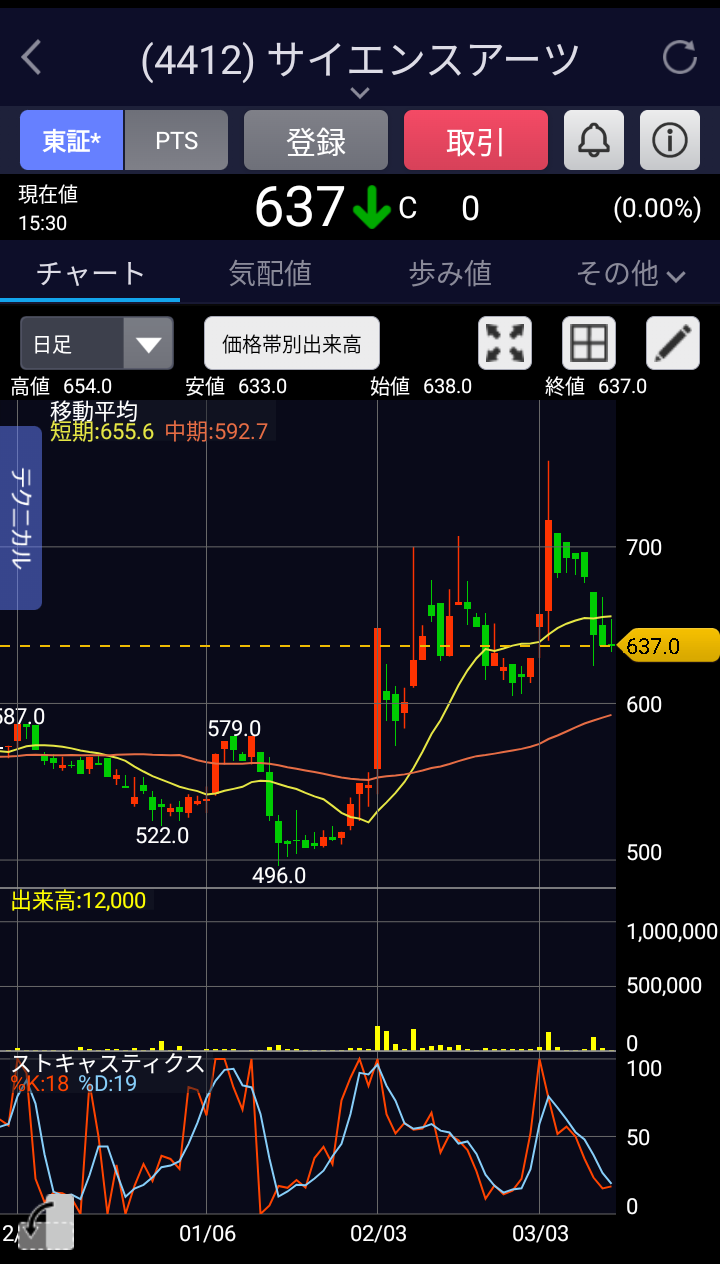This screenshot has height=1264, width=720.
Task: Tap the 登録 button
Action: (316, 141)
